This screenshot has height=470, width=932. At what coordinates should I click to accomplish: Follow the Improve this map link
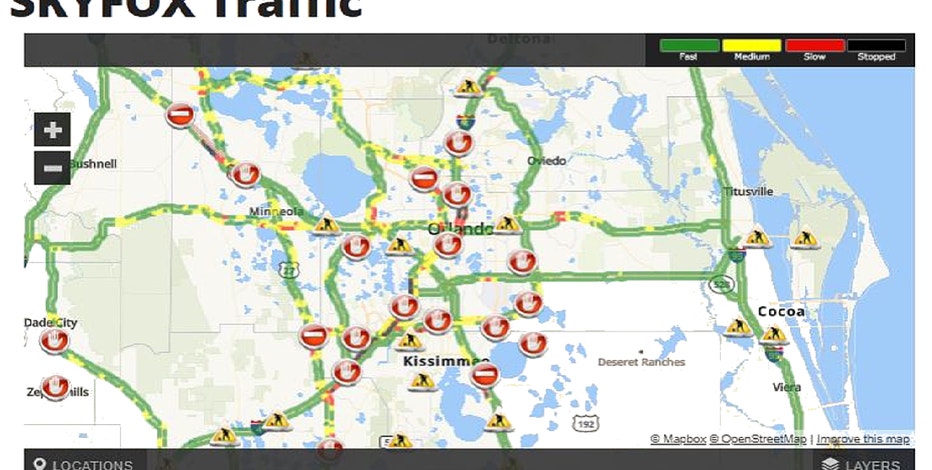[x=862, y=439]
